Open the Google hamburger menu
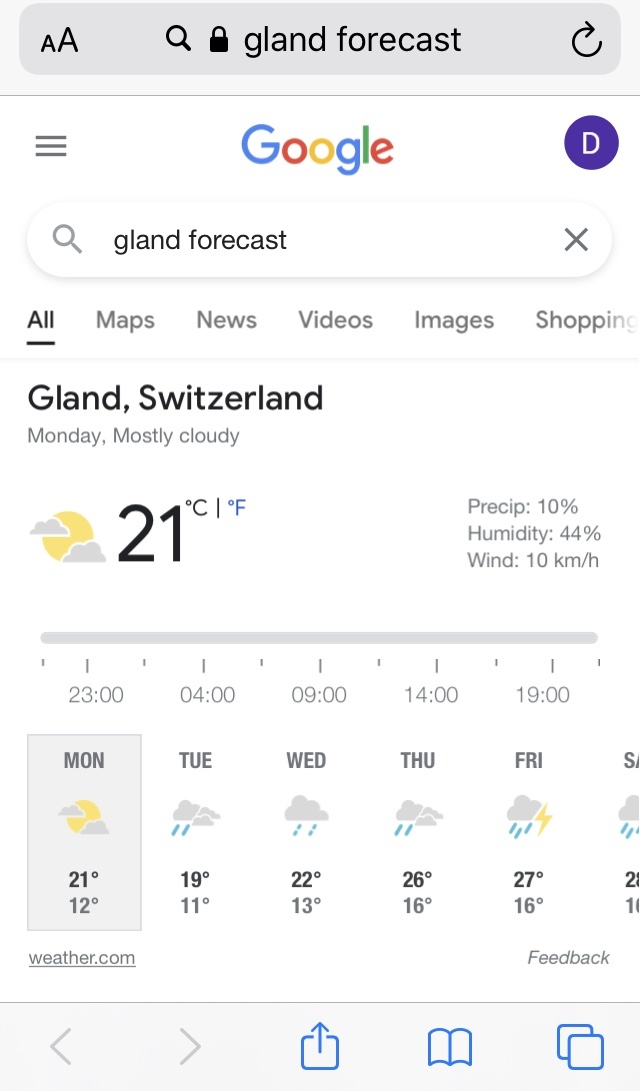 [x=51, y=146]
